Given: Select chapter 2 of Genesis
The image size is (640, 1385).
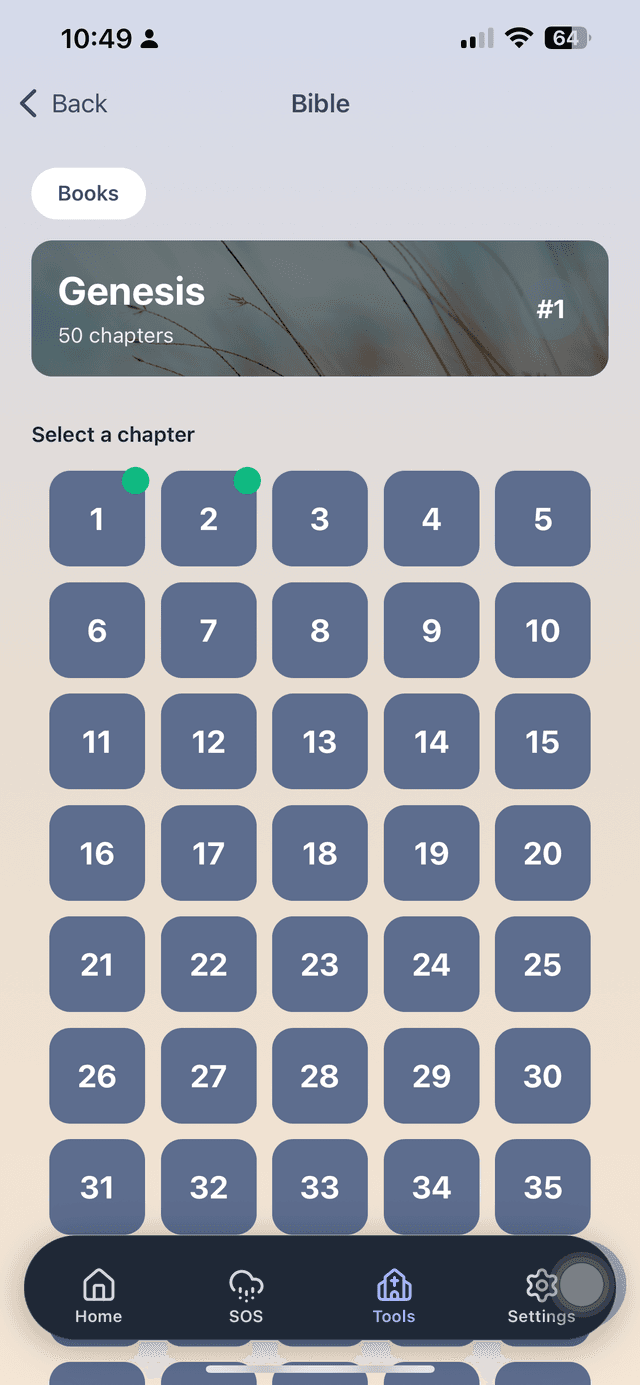Looking at the screenshot, I should coord(208,519).
